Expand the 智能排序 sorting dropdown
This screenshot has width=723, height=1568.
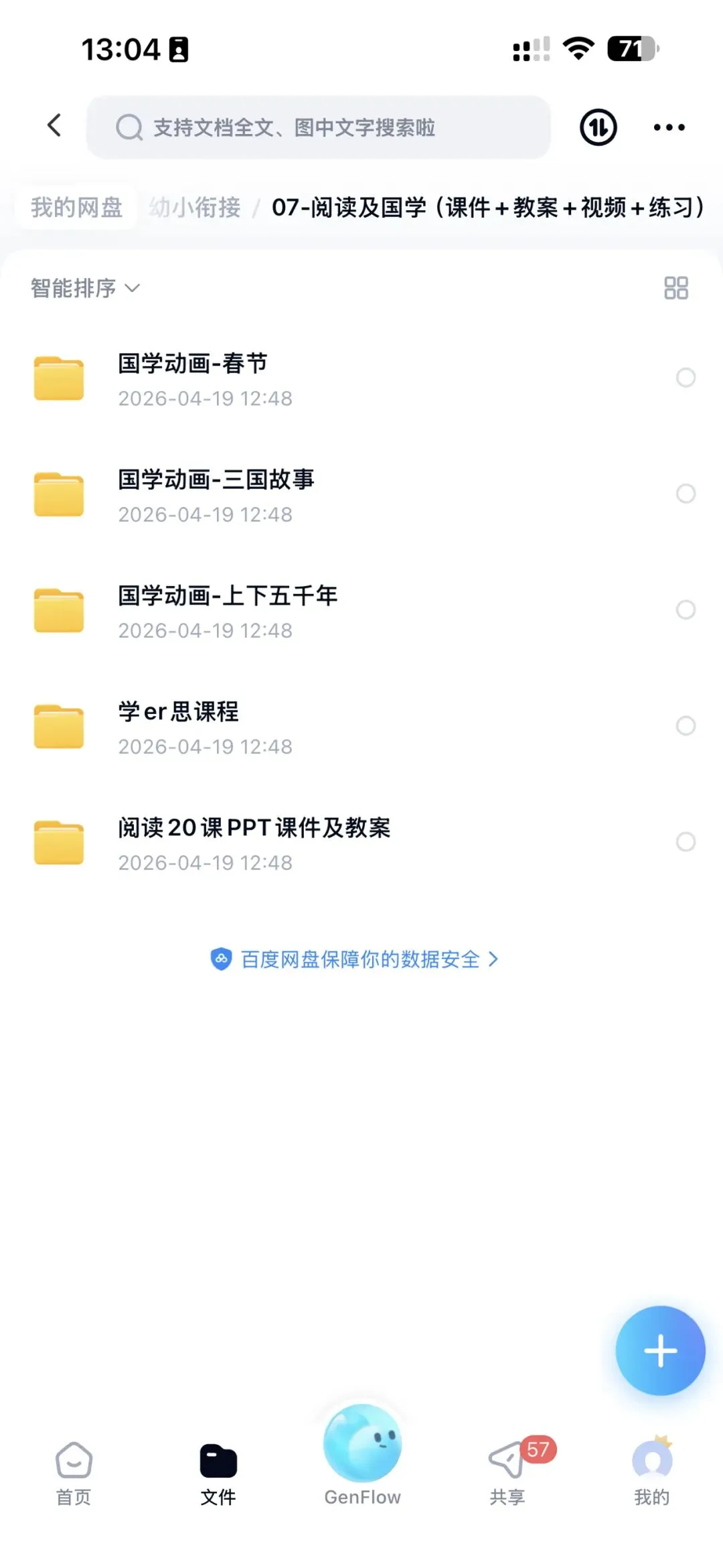pyautogui.click(x=85, y=288)
